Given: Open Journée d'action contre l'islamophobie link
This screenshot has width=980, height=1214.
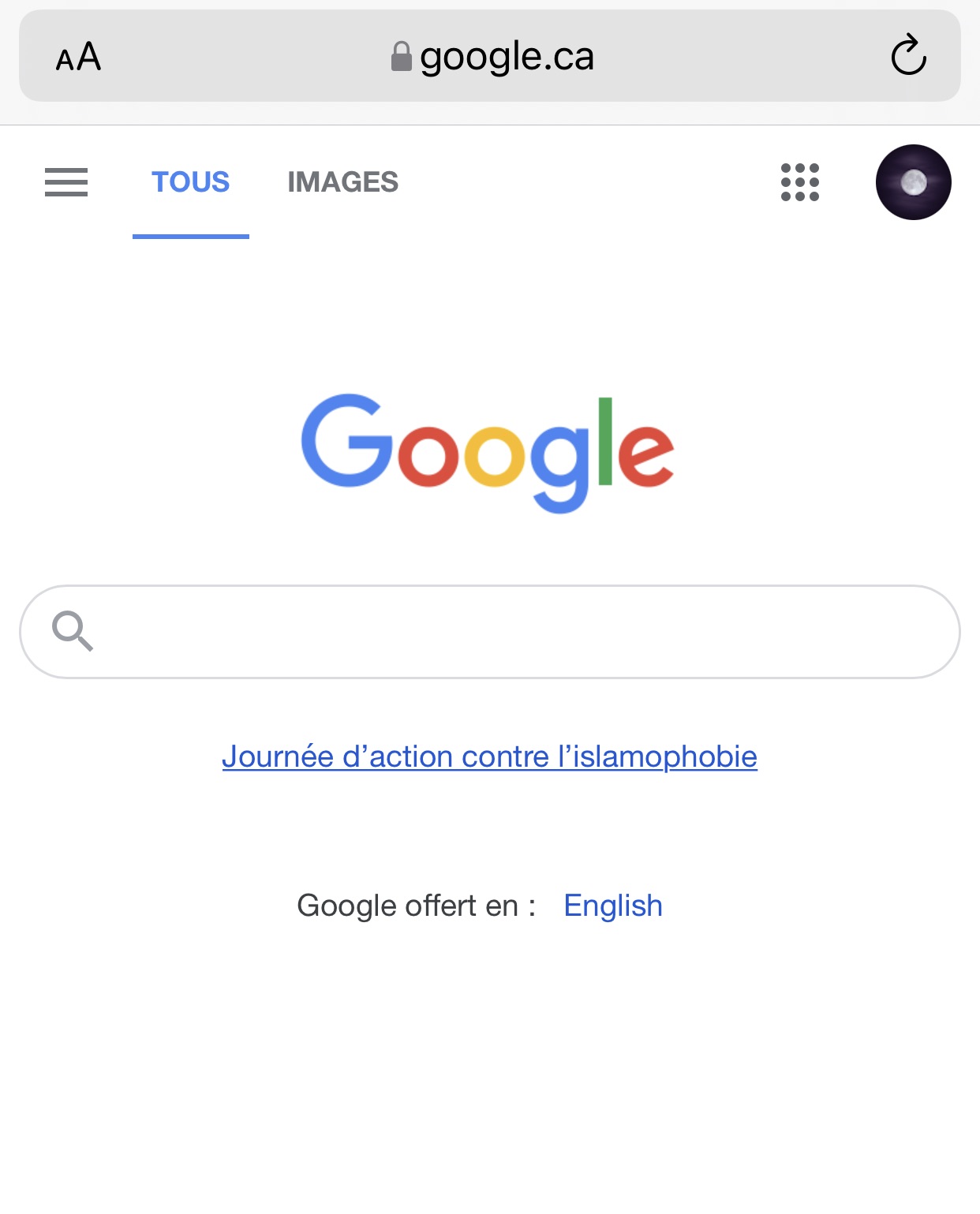Looking at the screenshot, I should (489, 756).
